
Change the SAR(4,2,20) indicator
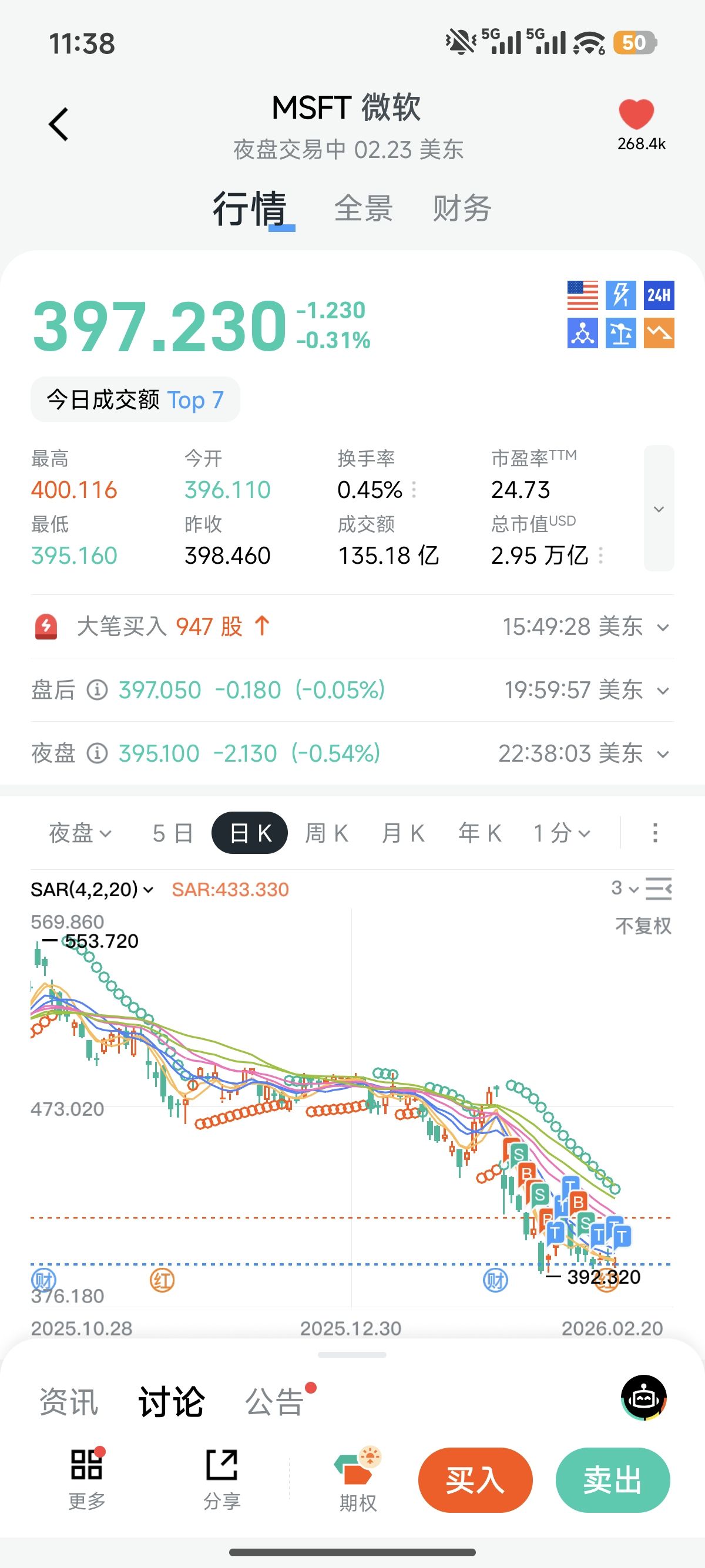[x=92, y=890]
